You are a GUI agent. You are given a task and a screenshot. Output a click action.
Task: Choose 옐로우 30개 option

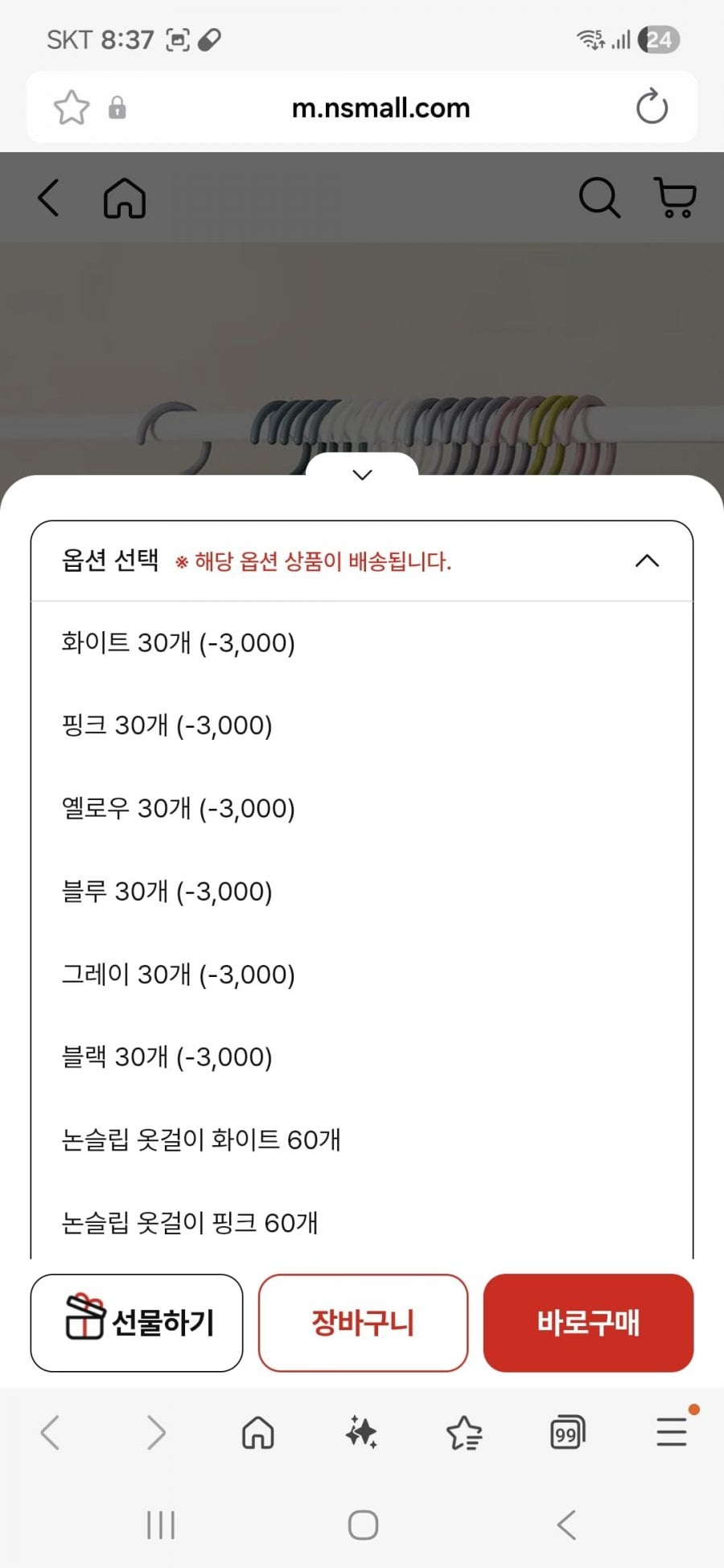[179, 809]
